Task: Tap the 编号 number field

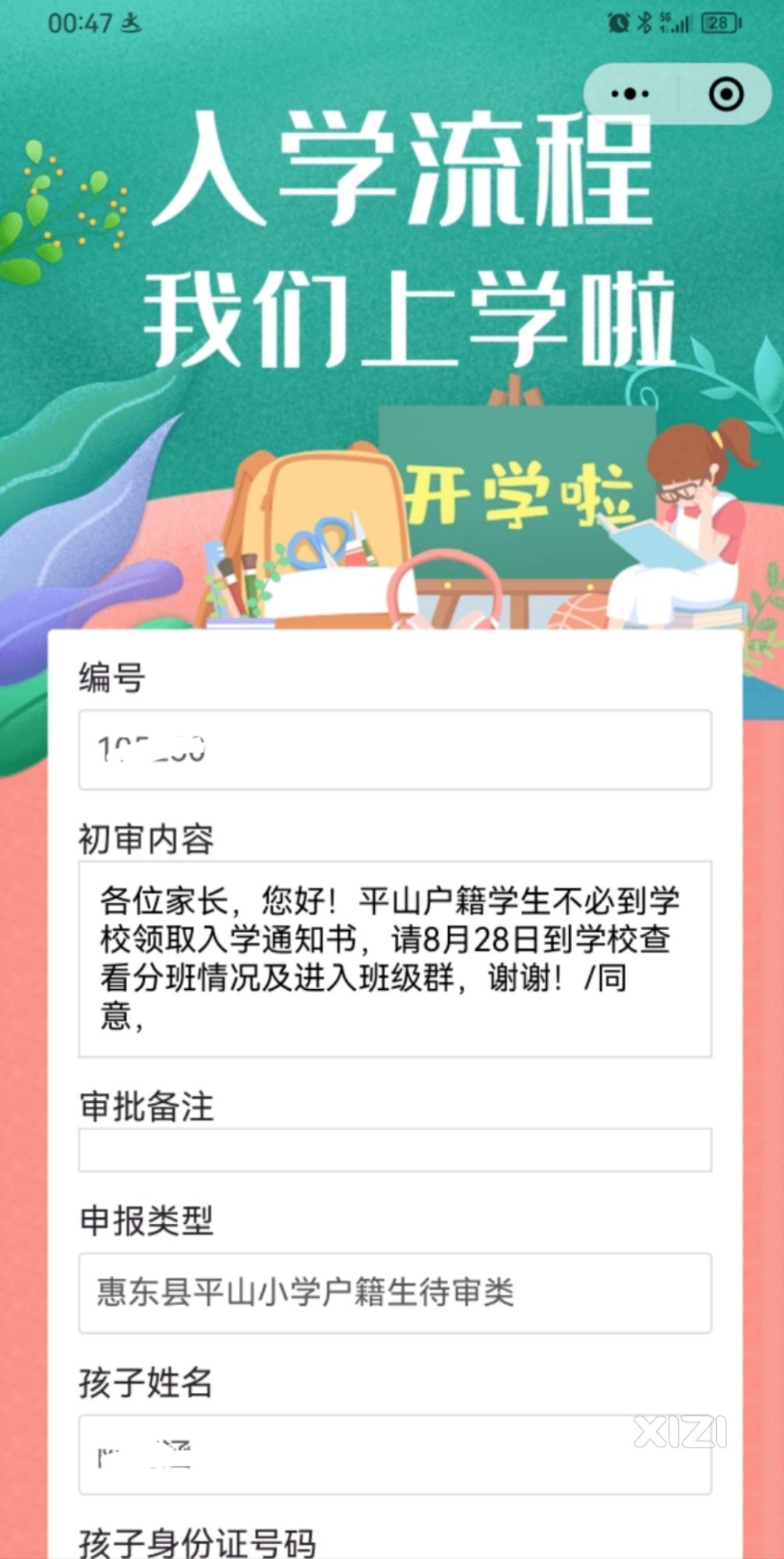Action: [x=394, y=750]
